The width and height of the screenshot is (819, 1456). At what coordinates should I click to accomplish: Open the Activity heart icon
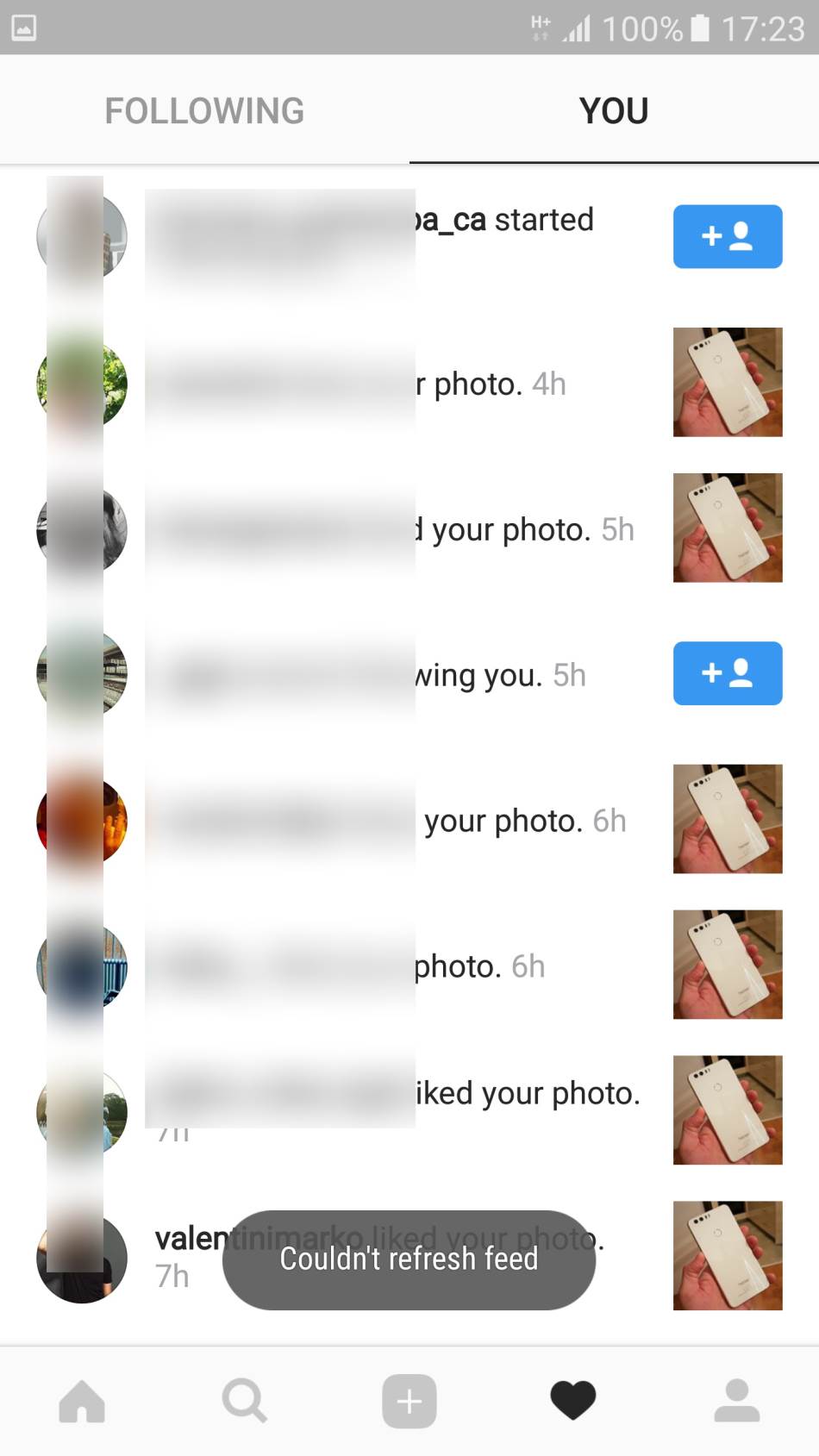[572, 1400]
